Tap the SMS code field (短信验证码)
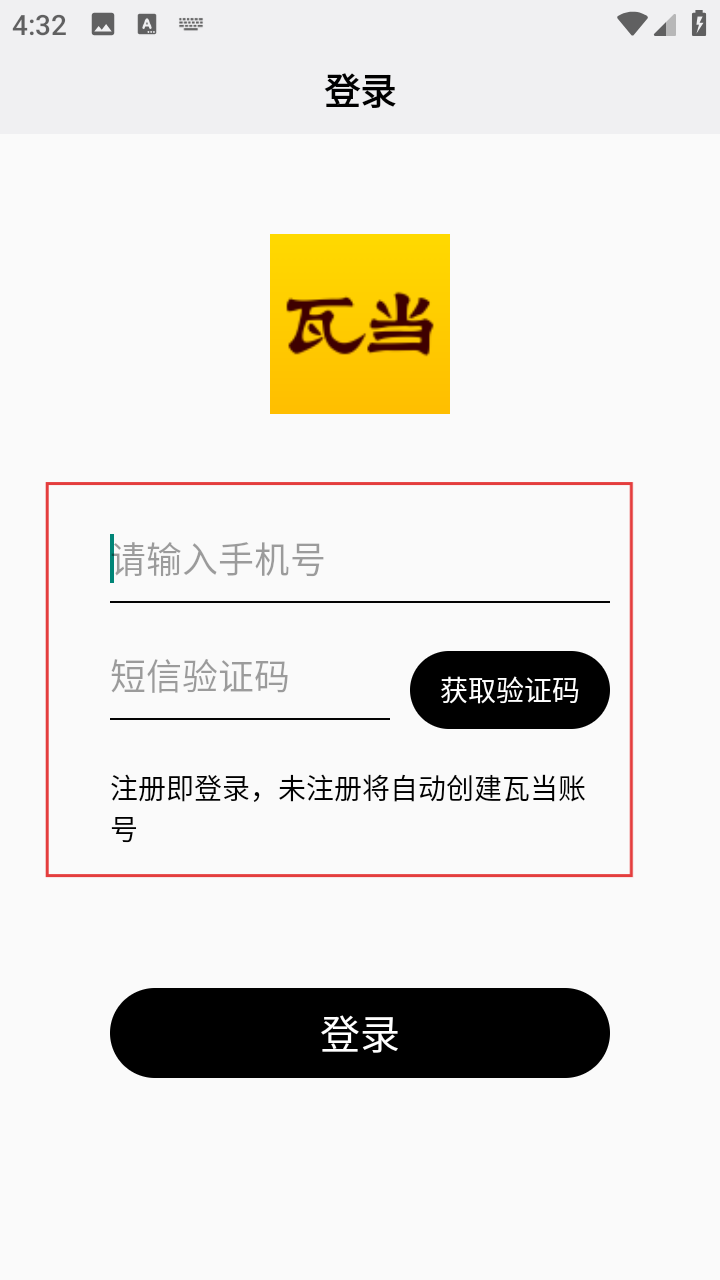Image resolution: width=720 pixels, height=1280 pixels. click(x=250, y=678)
